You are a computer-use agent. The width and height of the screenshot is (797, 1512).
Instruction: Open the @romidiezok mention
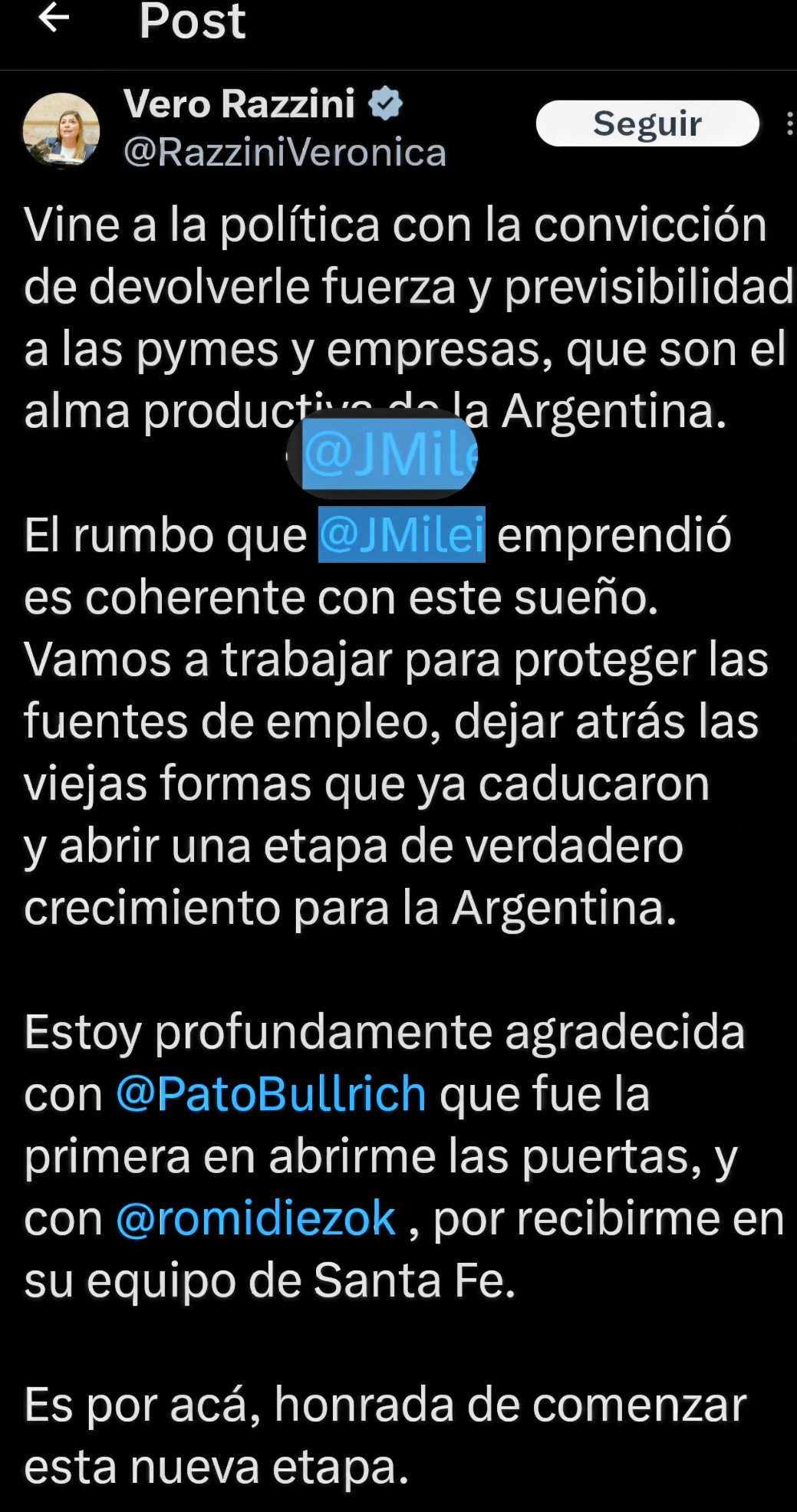coord(255,1218)
